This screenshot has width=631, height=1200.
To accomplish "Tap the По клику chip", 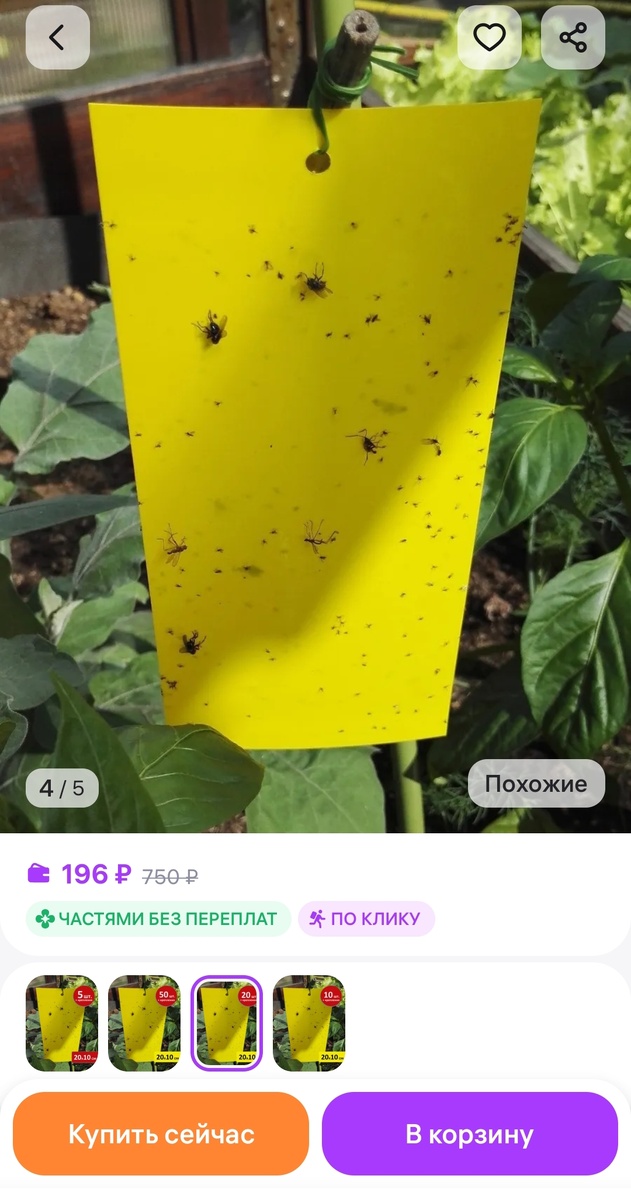I will coord(366,919).
